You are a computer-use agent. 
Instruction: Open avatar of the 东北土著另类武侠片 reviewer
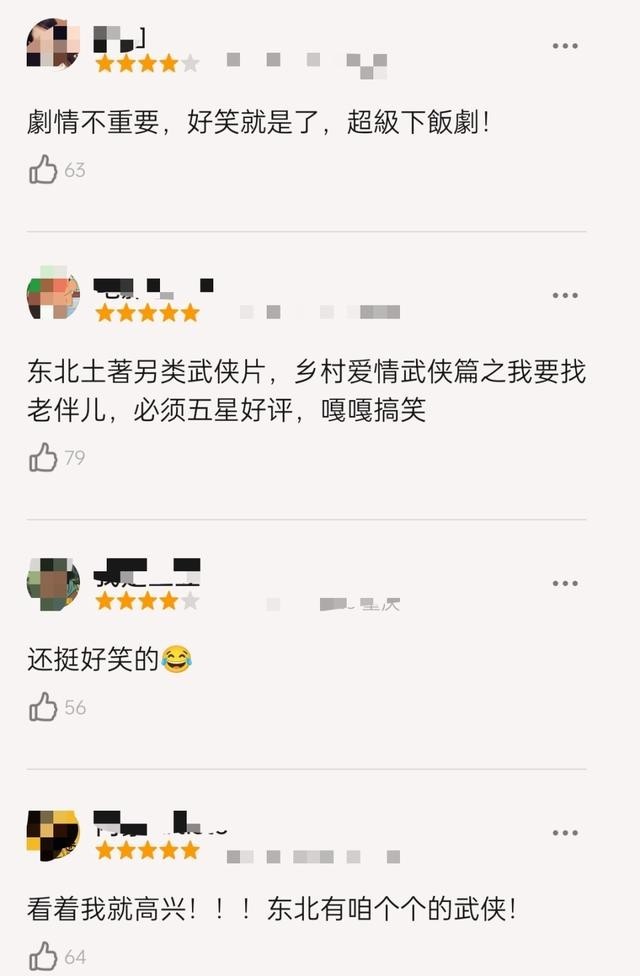pyautogui.click(x=52, y=294)
